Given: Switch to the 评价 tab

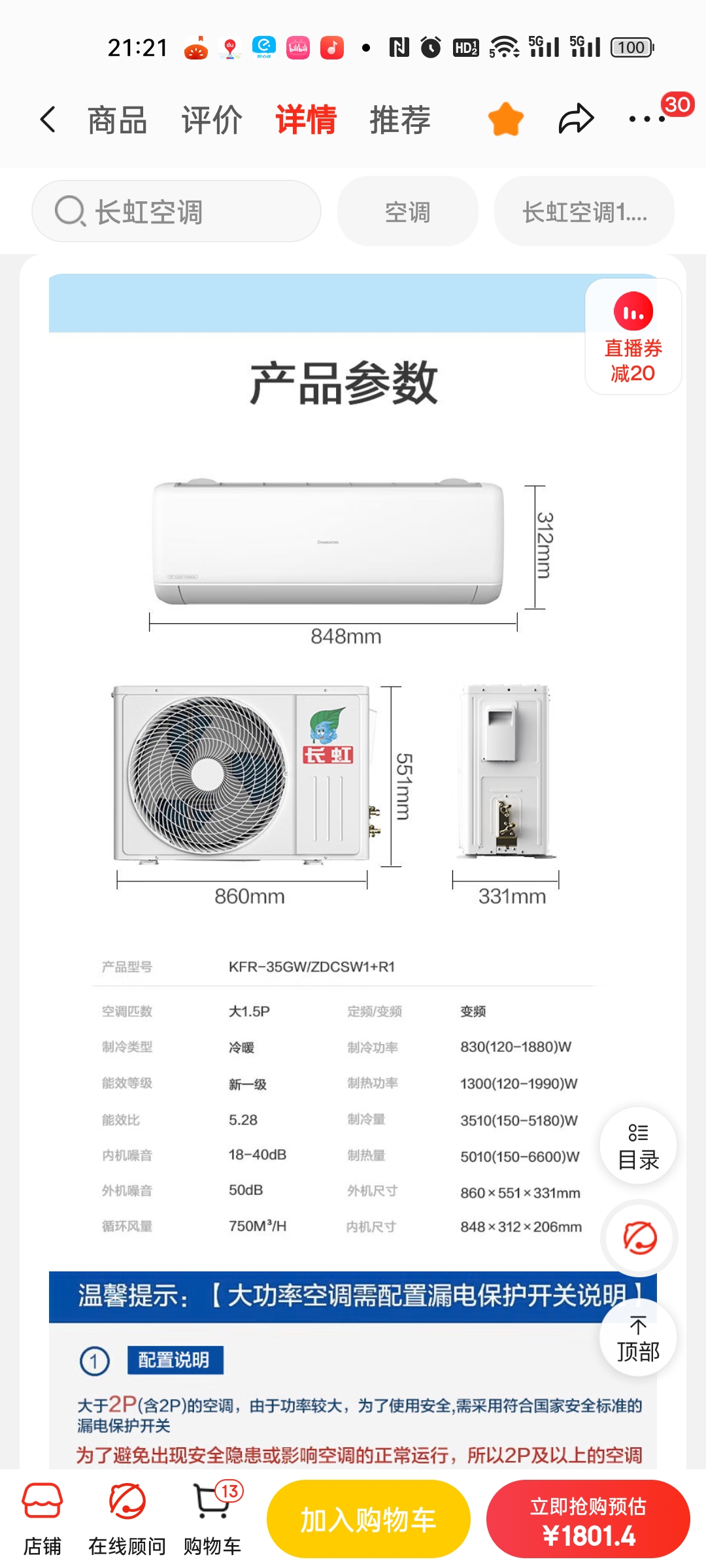Looking at the screenshot, I should (211, 120).
